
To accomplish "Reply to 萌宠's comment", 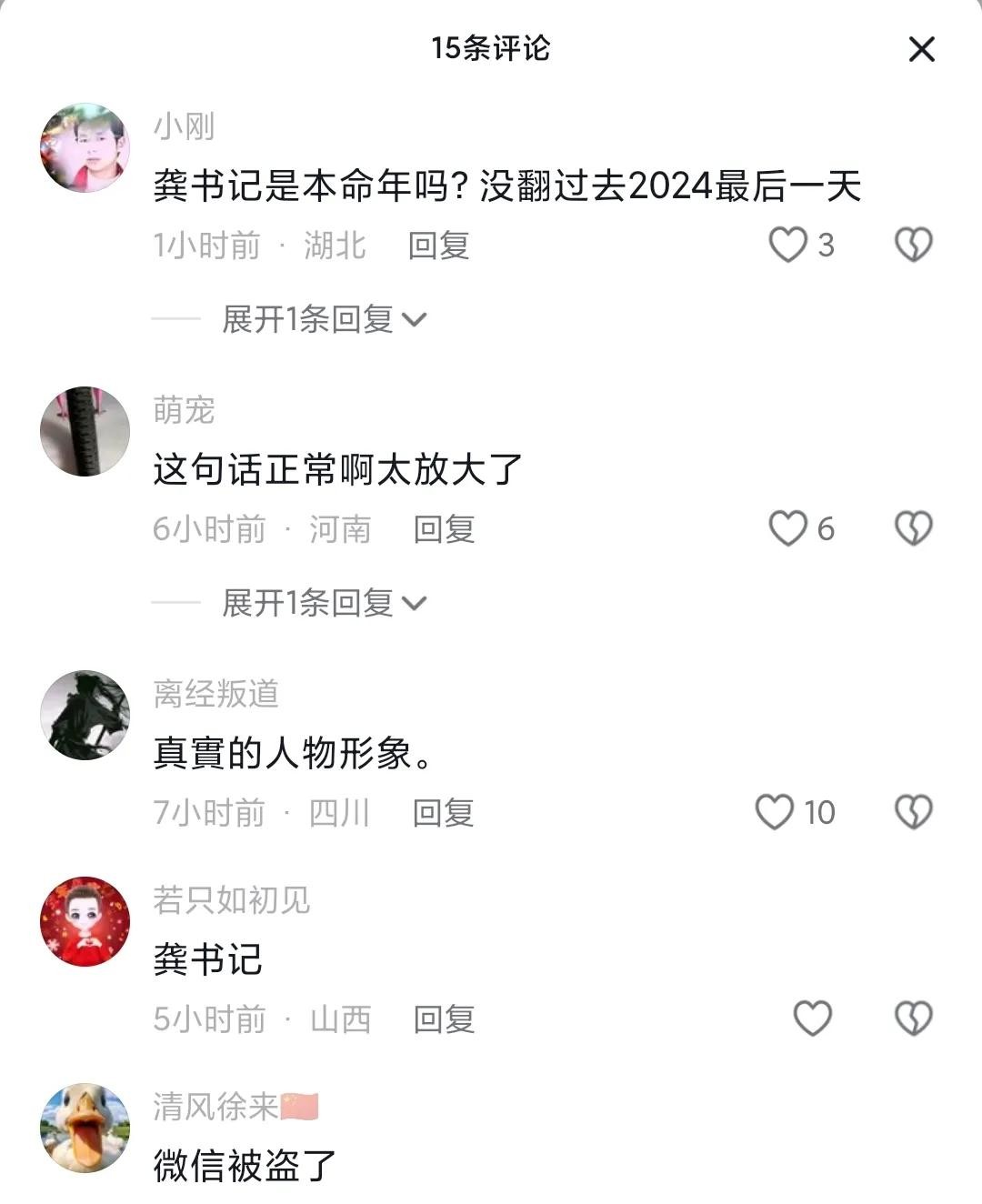I will [x=444, y=529].
